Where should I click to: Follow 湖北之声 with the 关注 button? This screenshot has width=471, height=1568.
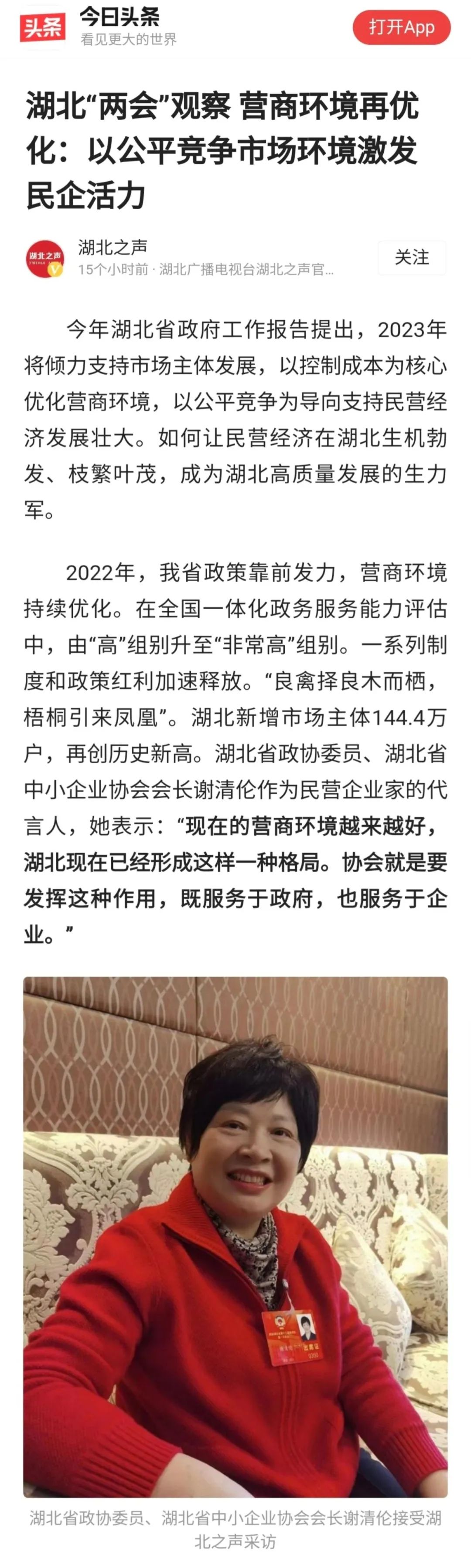pyautogui.click(x=412, y=257)
